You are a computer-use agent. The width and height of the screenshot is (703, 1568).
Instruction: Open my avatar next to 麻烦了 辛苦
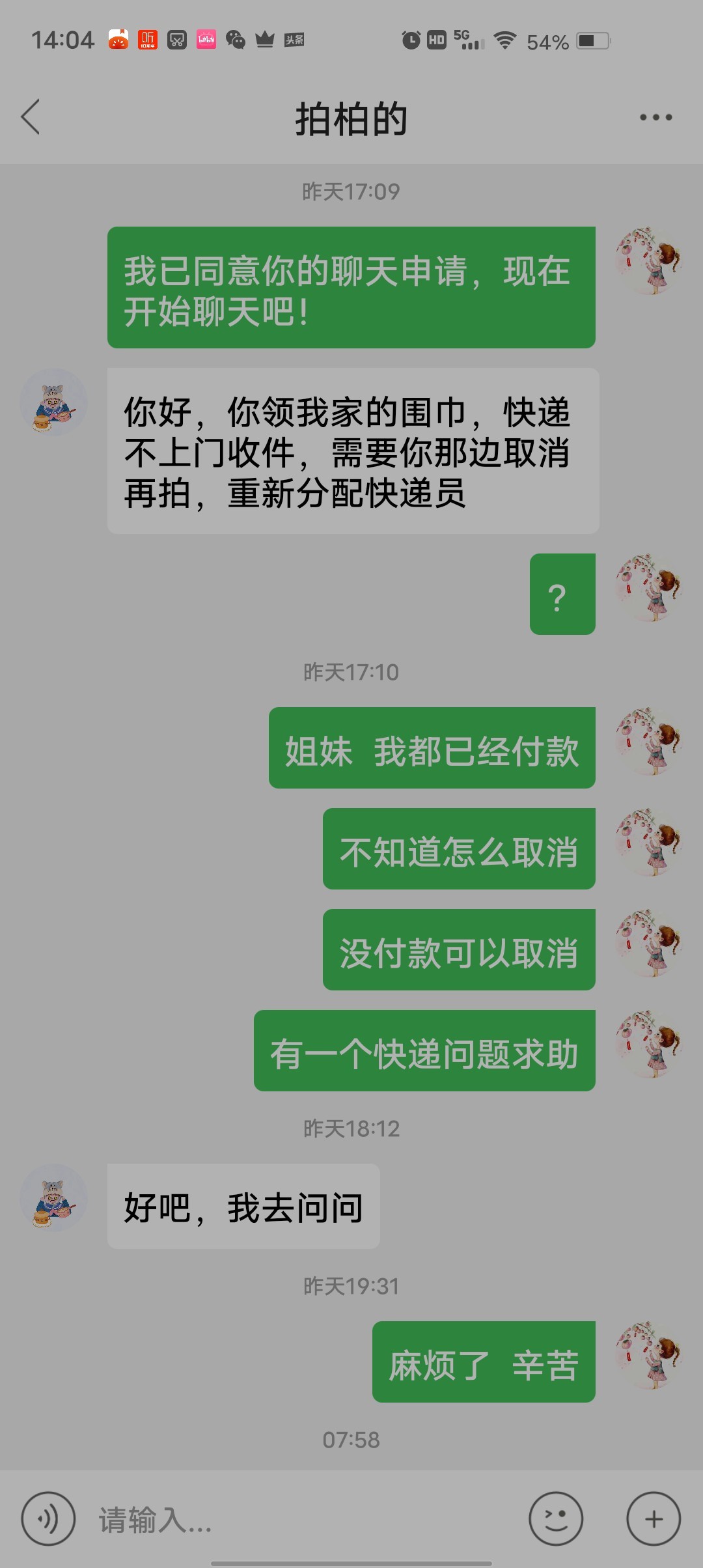point(648,1356)
